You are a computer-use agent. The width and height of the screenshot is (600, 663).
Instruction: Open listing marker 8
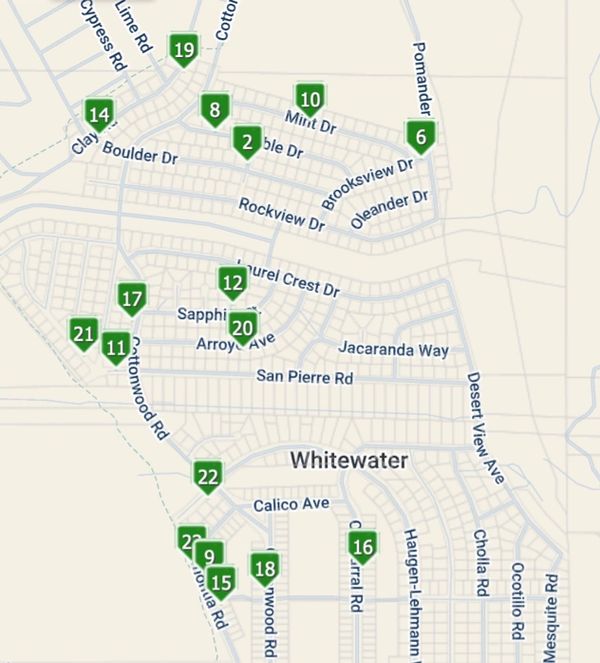[x=215, y=109]
